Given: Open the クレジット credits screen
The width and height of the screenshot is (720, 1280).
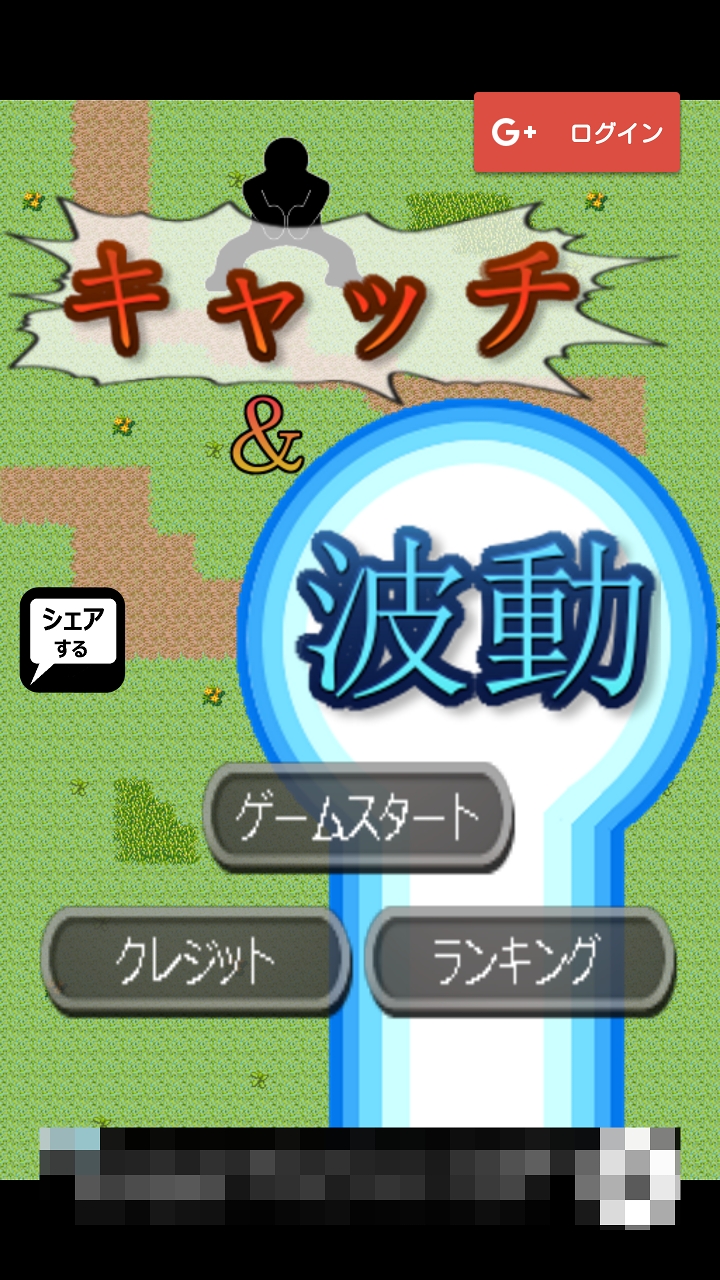Looking at the screenshot, I should coord(196,961).
